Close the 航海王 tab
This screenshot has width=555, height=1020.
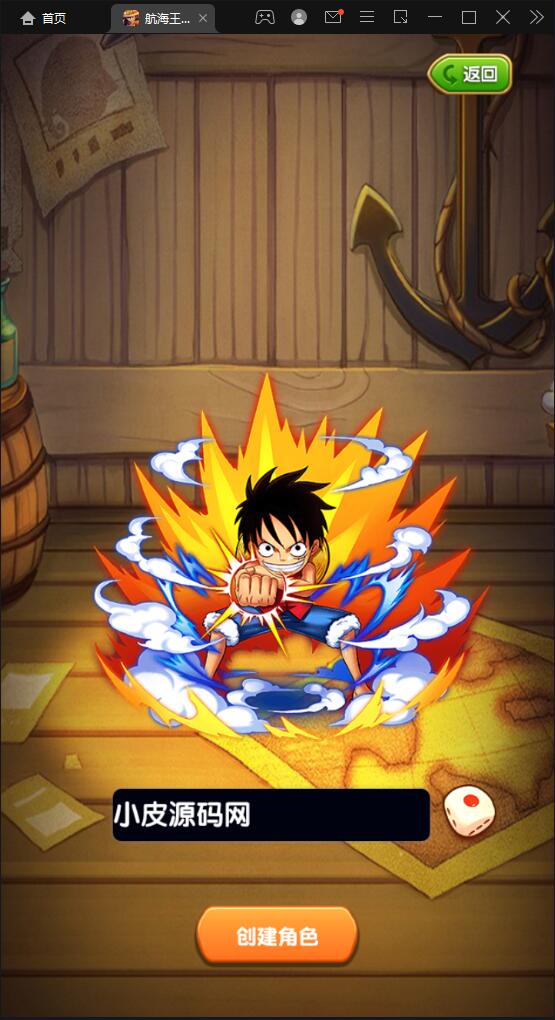202,18
